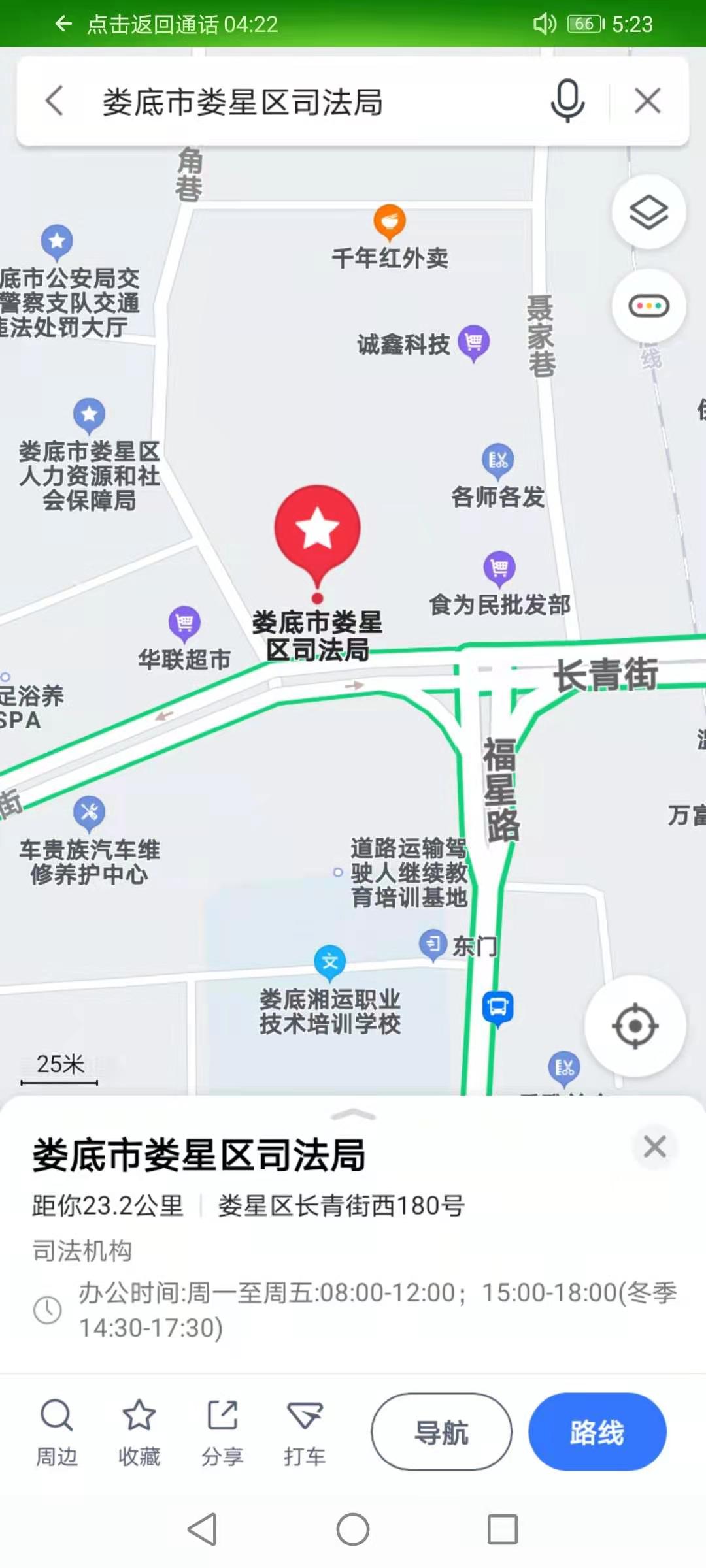Open the map layers button

tap(648, 212)
